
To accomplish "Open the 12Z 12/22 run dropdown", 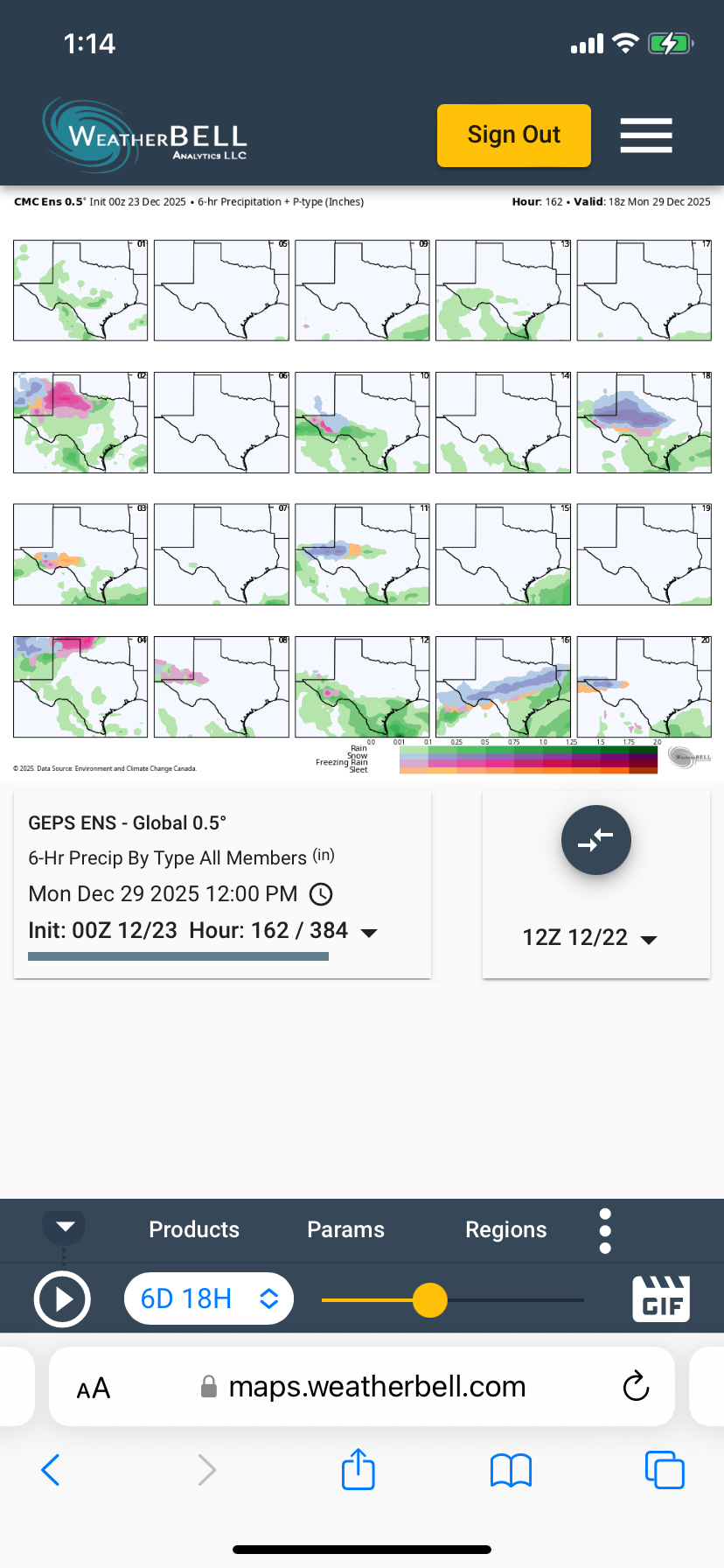I will pos(589,938).
